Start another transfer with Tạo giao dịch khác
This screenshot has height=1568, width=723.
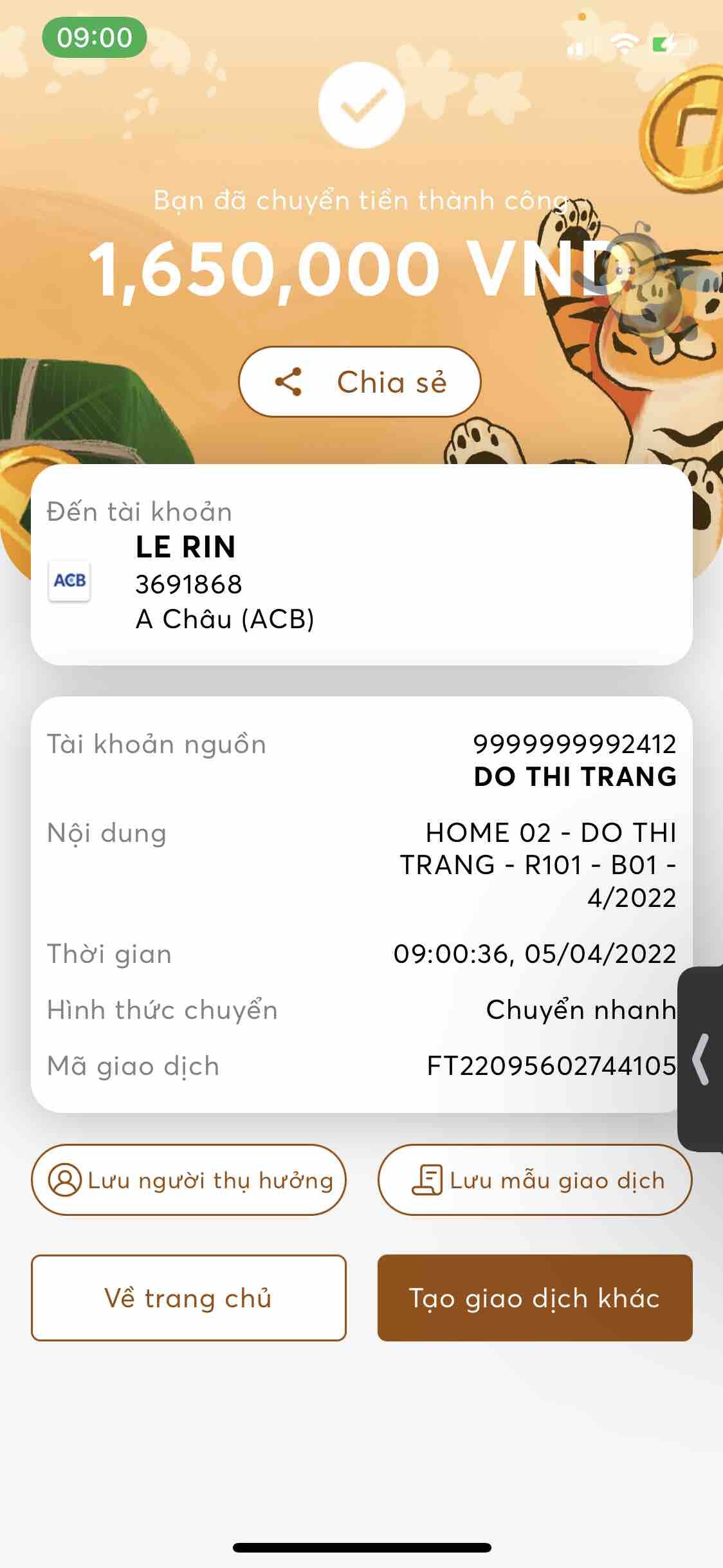535,1298
